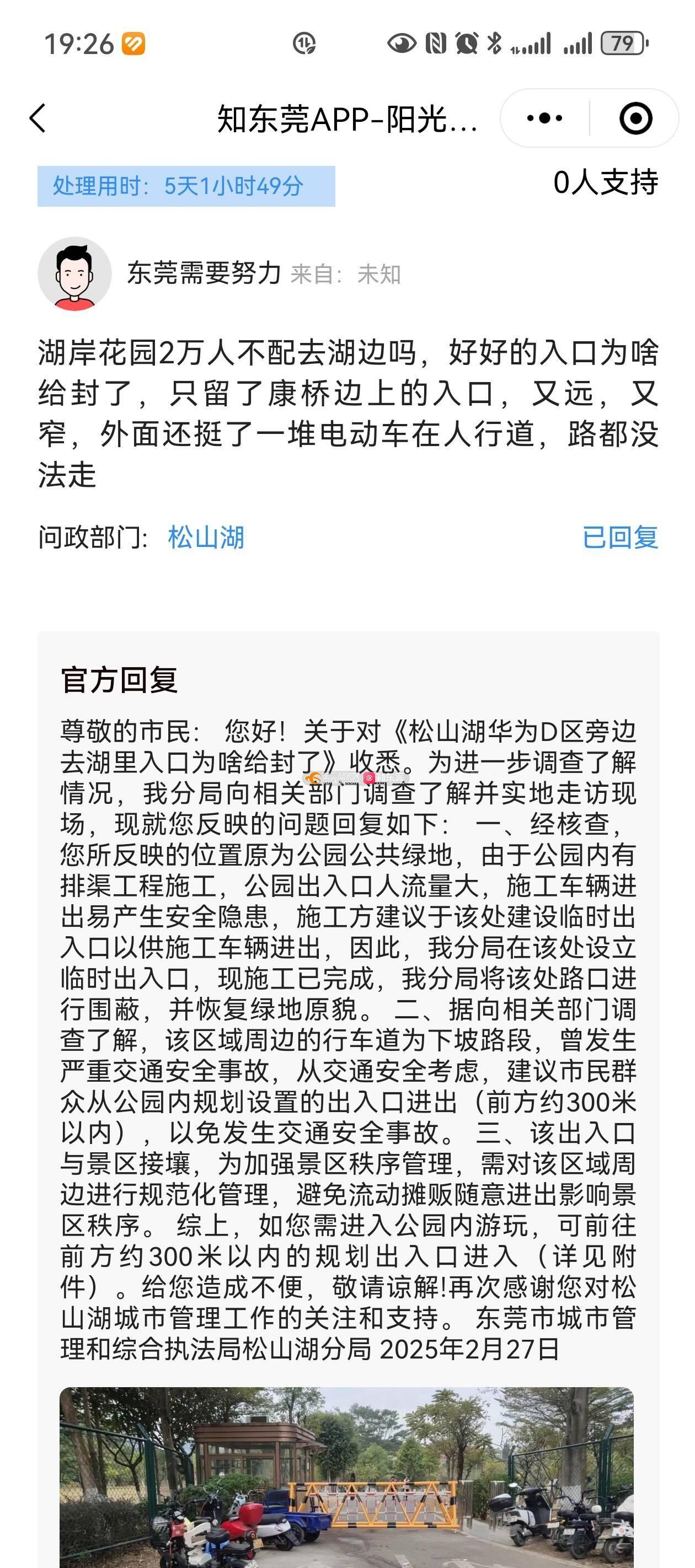
Task: View the profile avatar of 东莞需要努力
Action: click(x=74, y=274)
